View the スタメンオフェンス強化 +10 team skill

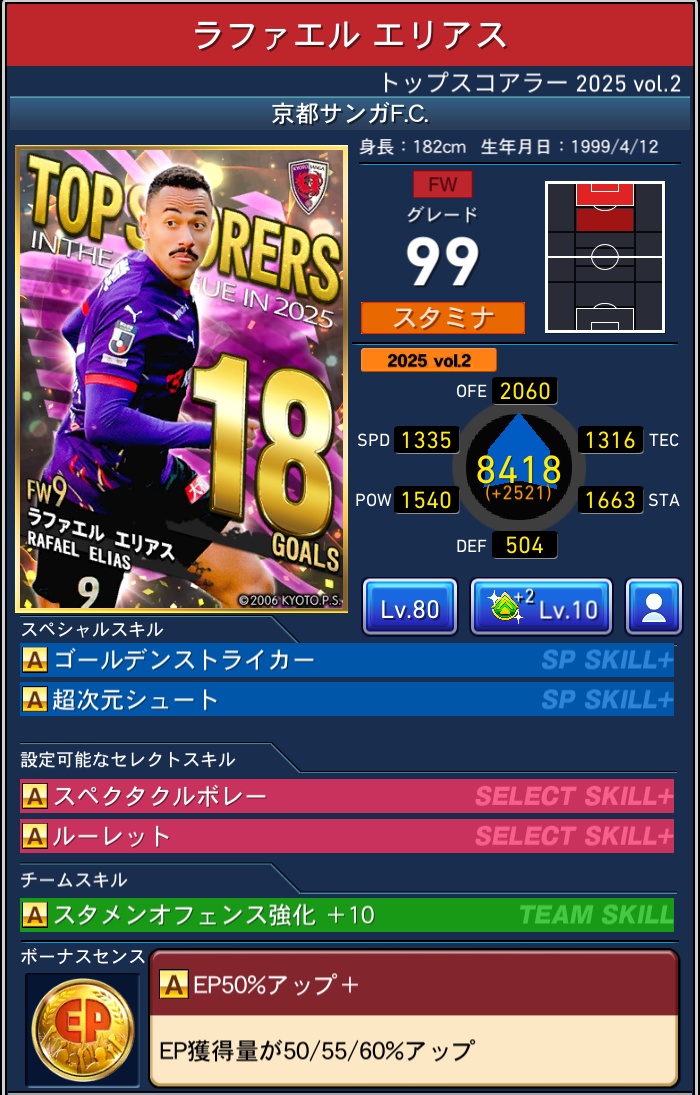[x=346, y=914]
